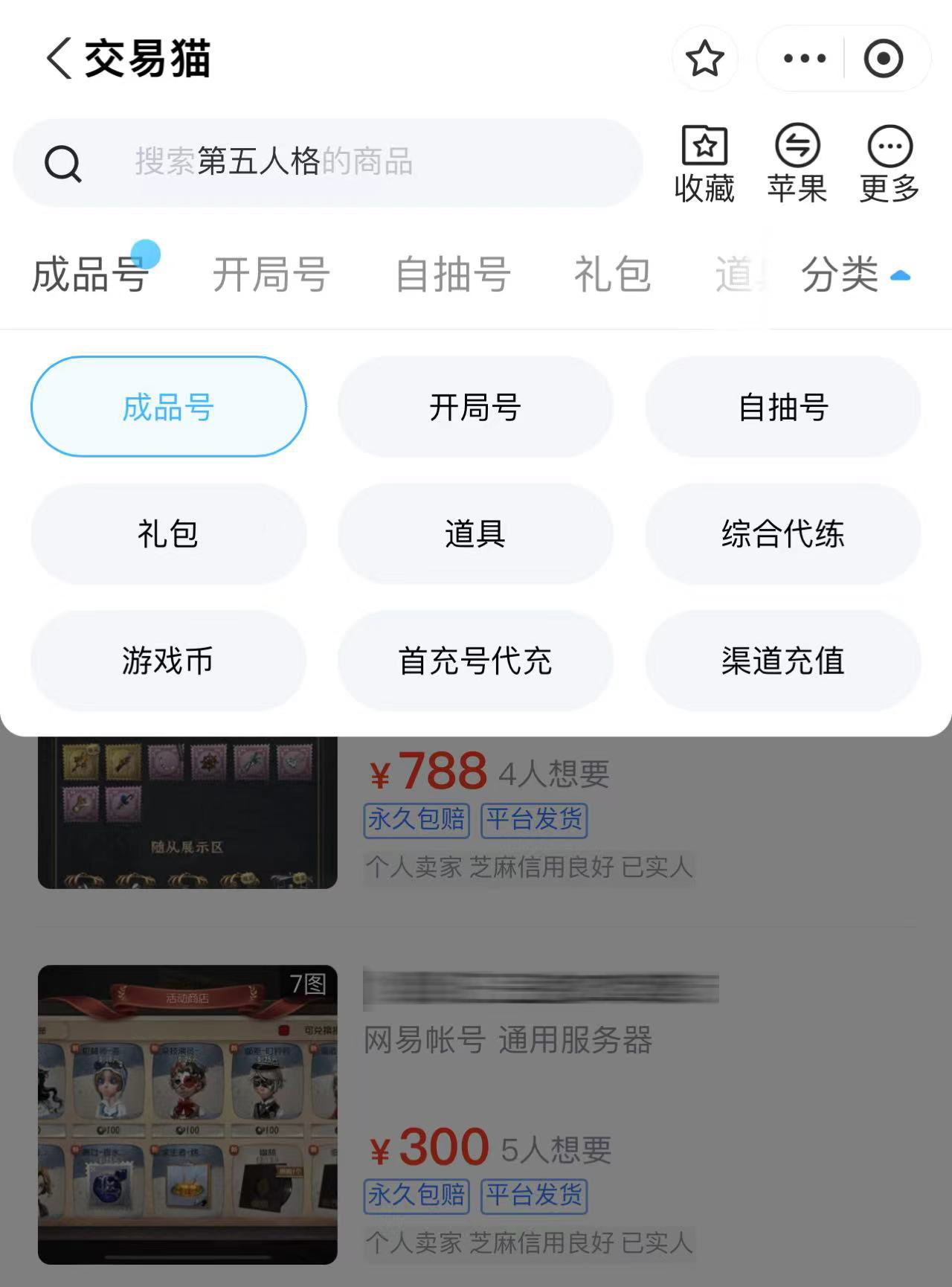Image resolution: width=952 pixels, height=1287 pixels.
Task: Tap the 搜索第五人格的商品 search box
Action: [x=327, y=162]
